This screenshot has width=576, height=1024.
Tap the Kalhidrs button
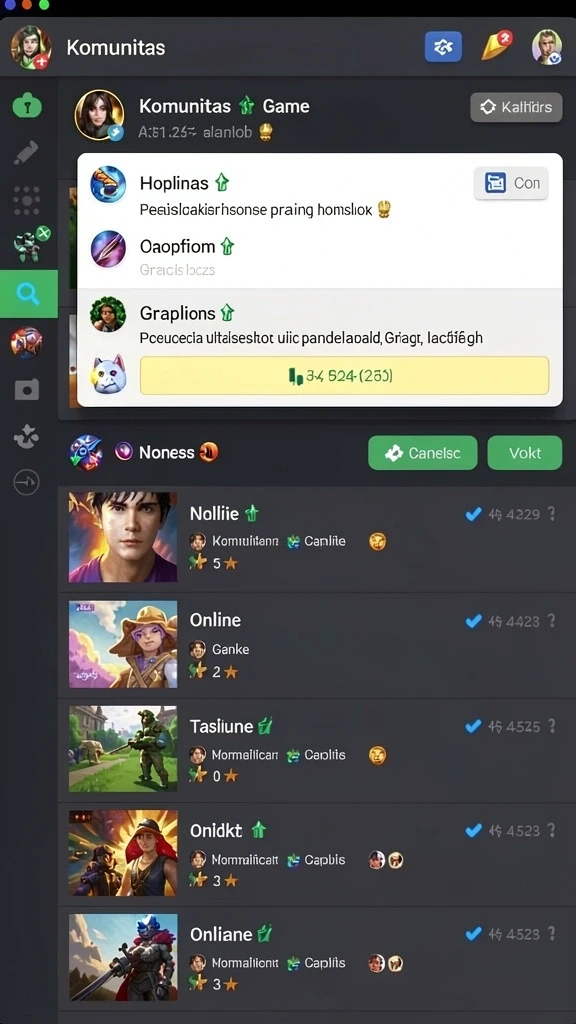[516, 107]
